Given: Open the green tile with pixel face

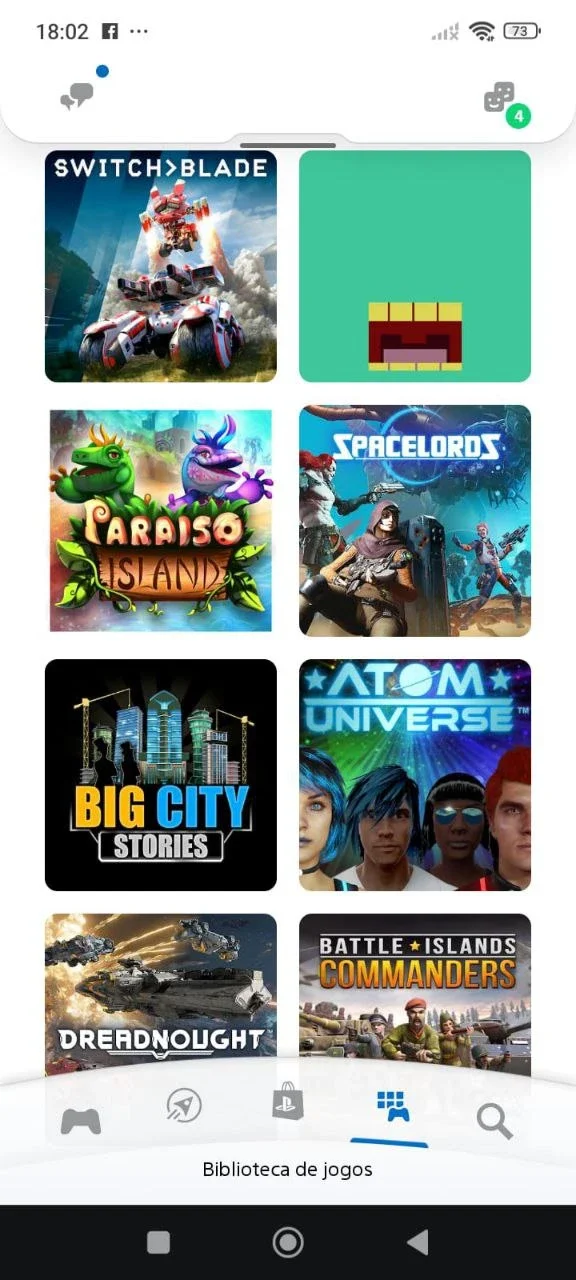Looking at the screenshot, I should tap(415, 266).
